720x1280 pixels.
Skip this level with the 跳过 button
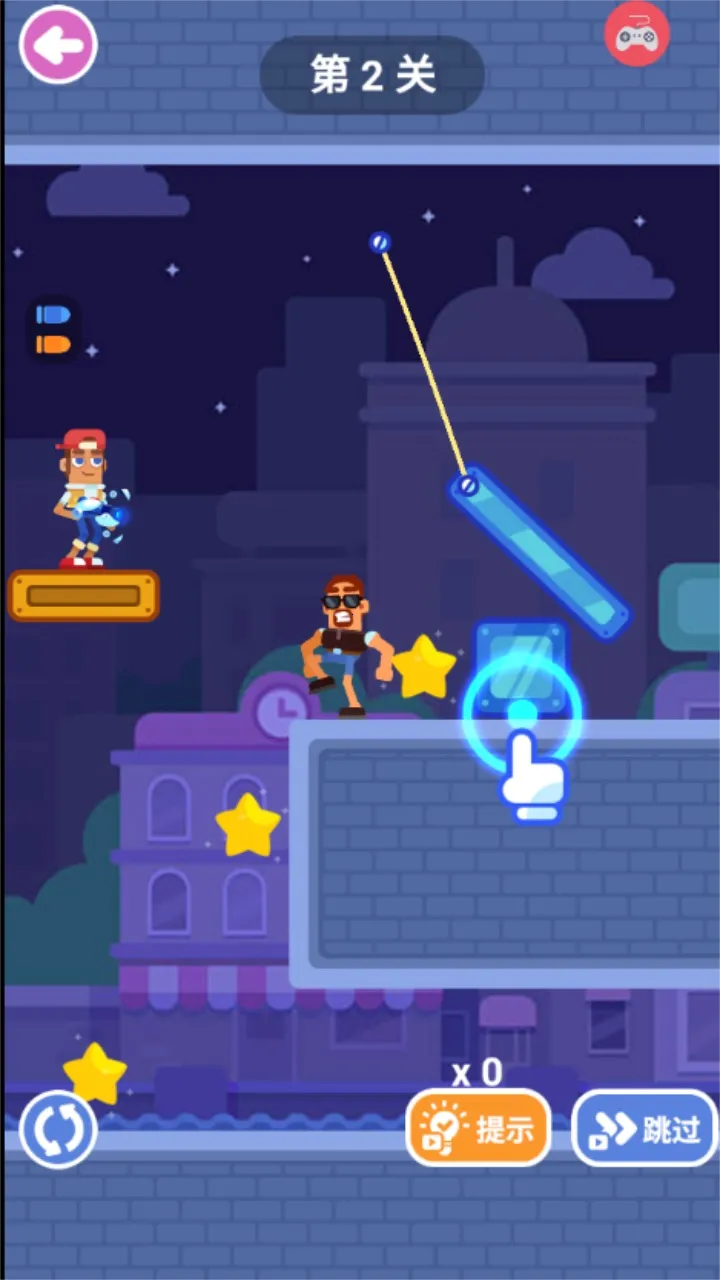pyautogui.click(x=644, y=1129)
